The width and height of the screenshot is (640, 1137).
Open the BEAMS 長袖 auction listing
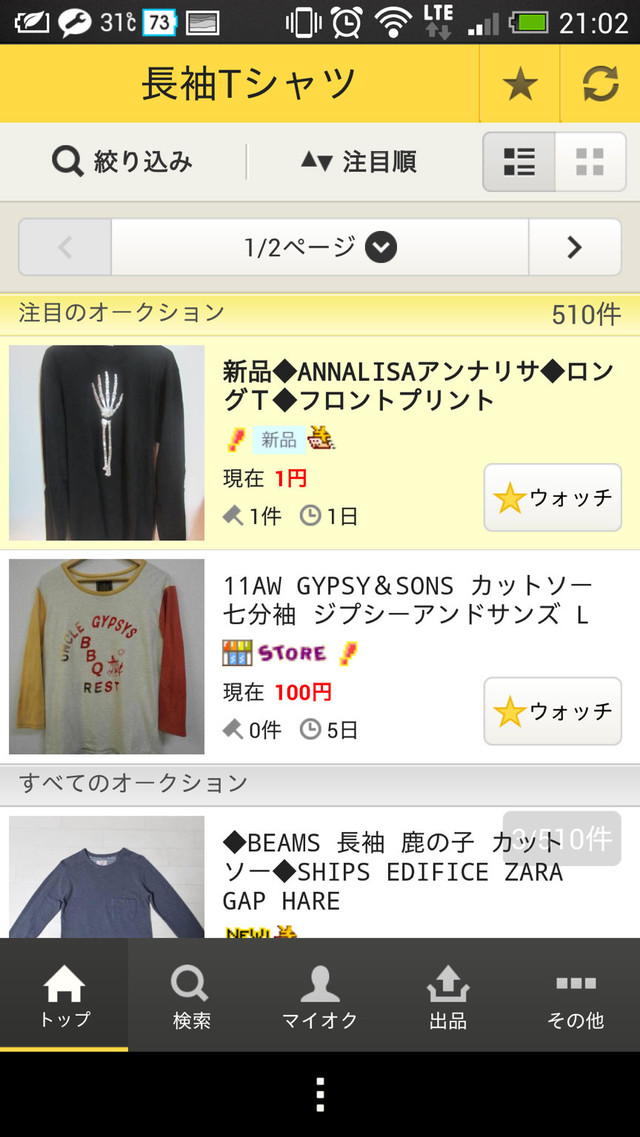point(392,871)
